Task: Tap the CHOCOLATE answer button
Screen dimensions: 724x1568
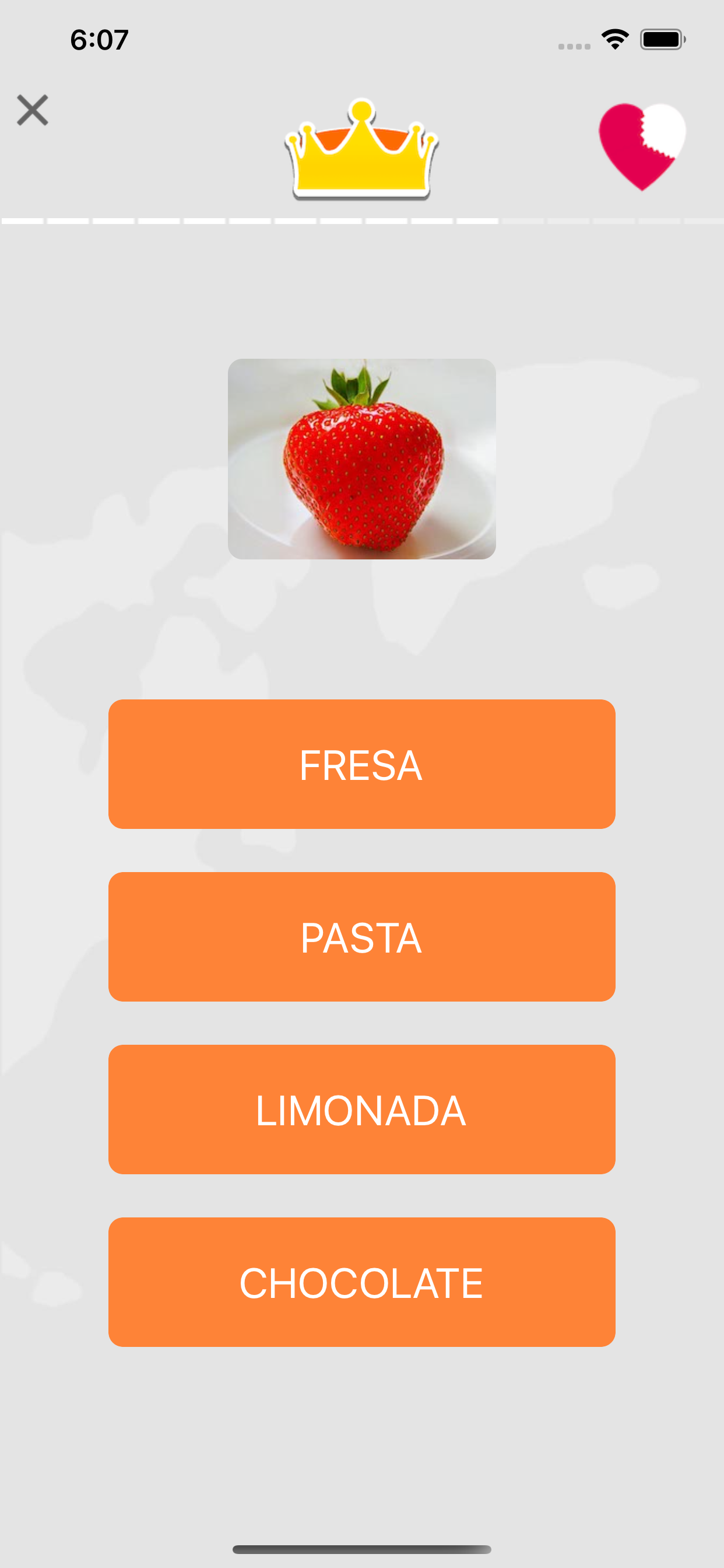Action: click(361, 1282)
